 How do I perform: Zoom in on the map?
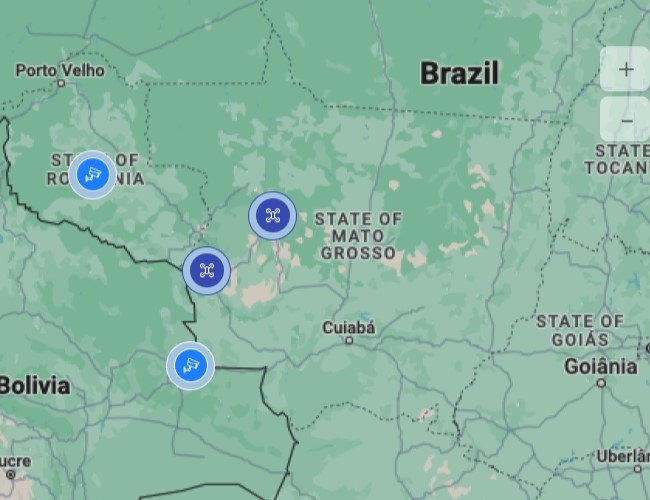coord(626,70)
